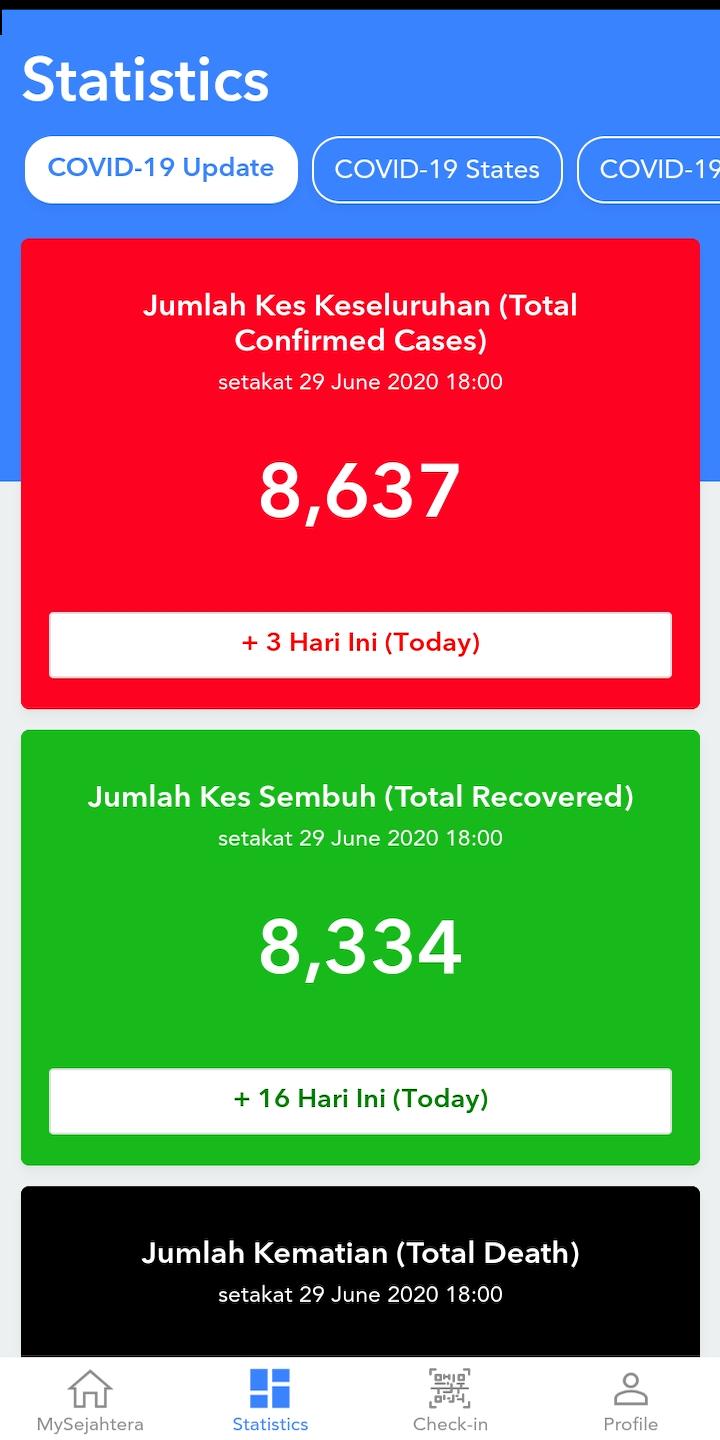
Task: Switch to the Profile tab
Action: coord(630,1400)
